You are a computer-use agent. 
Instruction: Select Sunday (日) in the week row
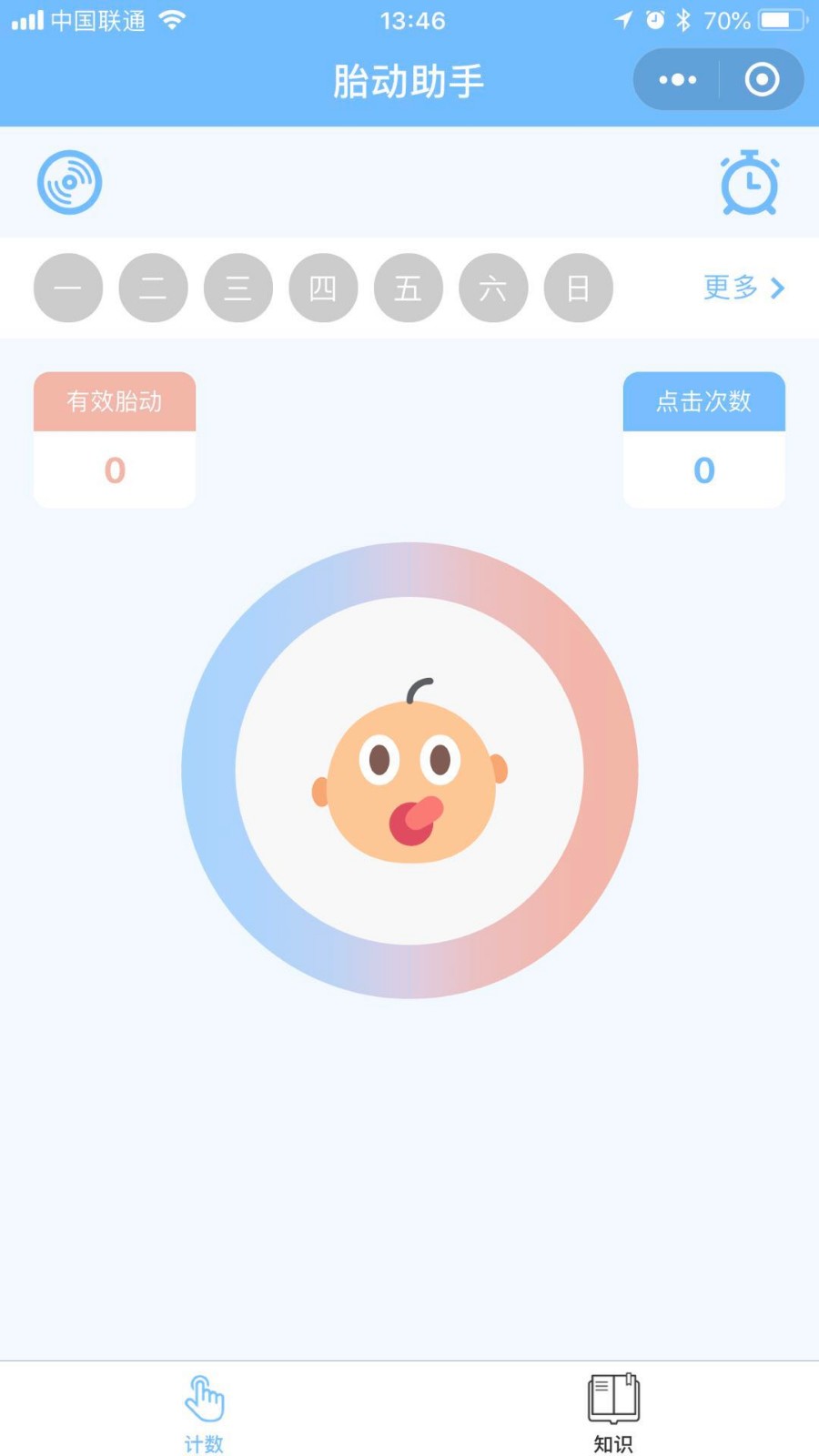click(578, 288)
